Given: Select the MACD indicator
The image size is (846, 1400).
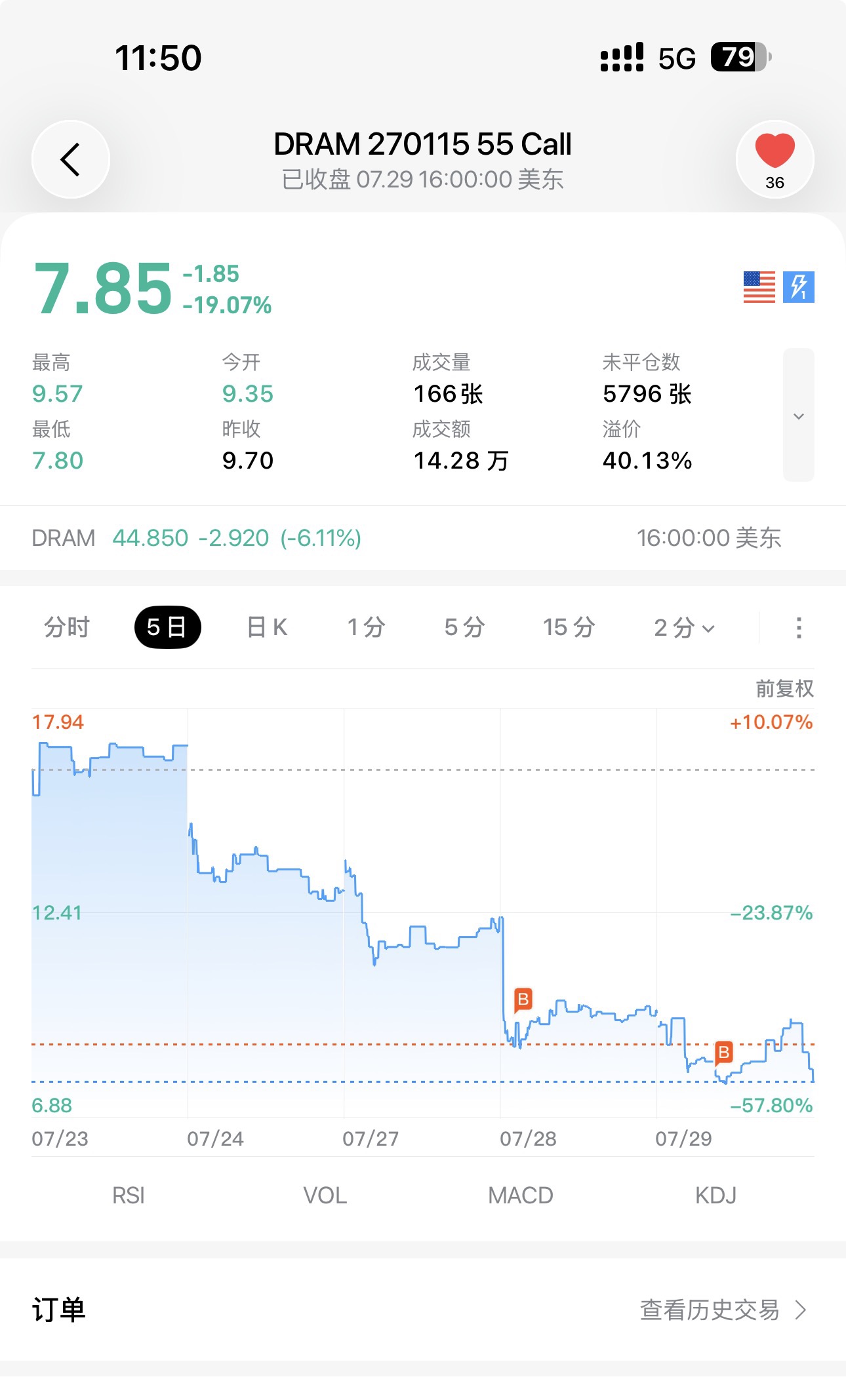Looking at the screenshot, I should (x=521, y=1195).
